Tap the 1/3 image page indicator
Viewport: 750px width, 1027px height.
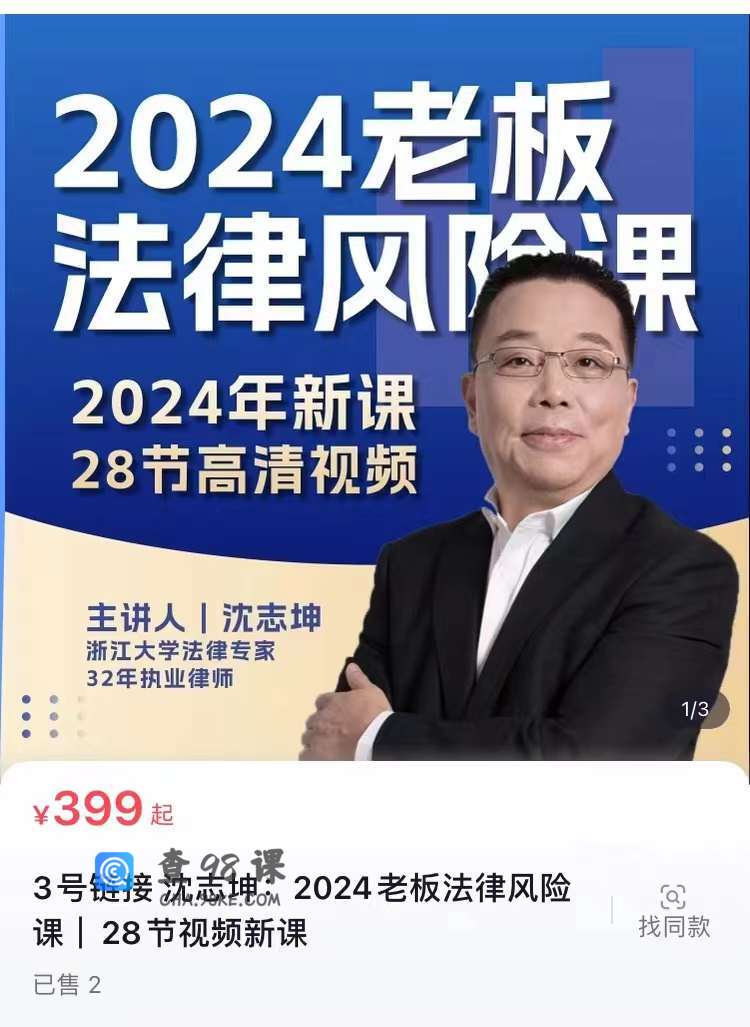[696, 710]
